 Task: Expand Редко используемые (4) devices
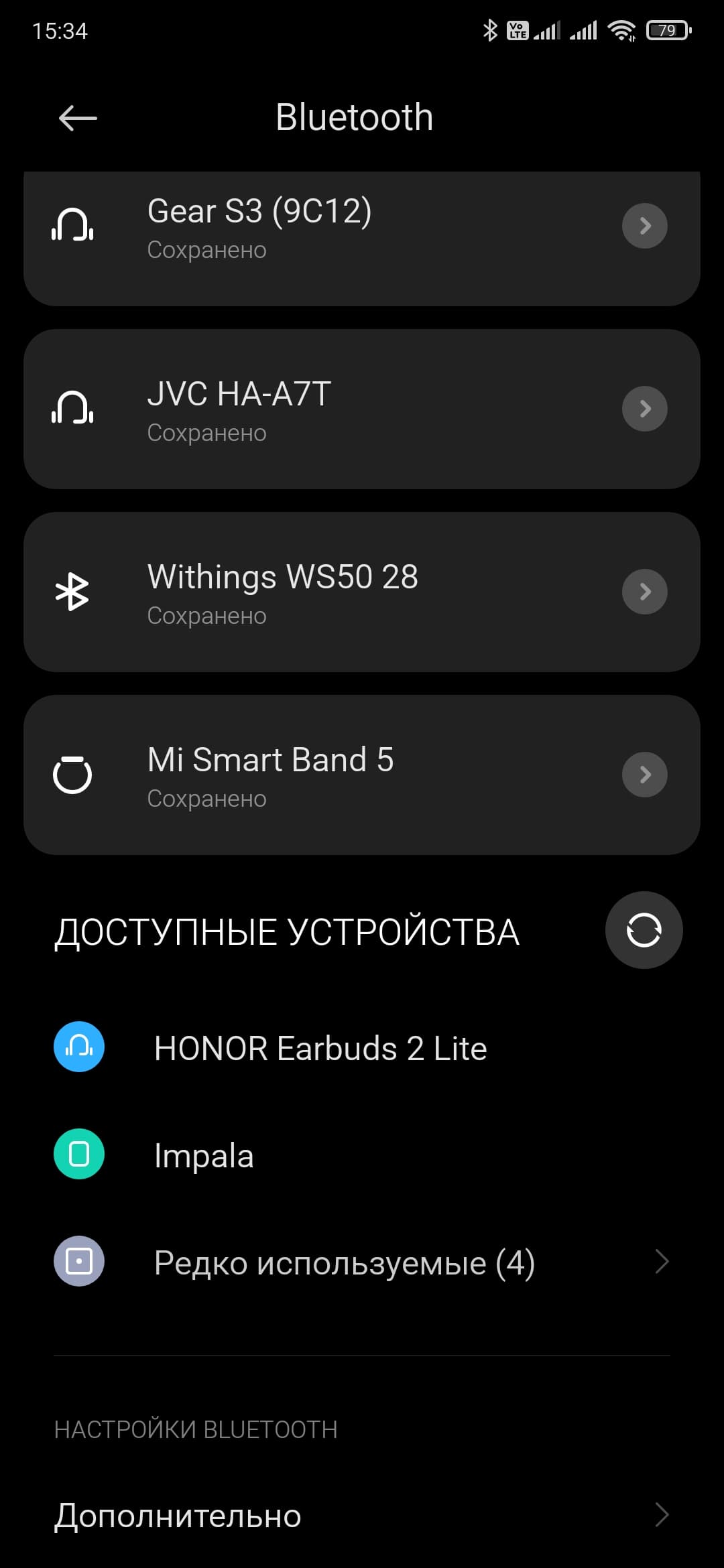point(362,1262)
